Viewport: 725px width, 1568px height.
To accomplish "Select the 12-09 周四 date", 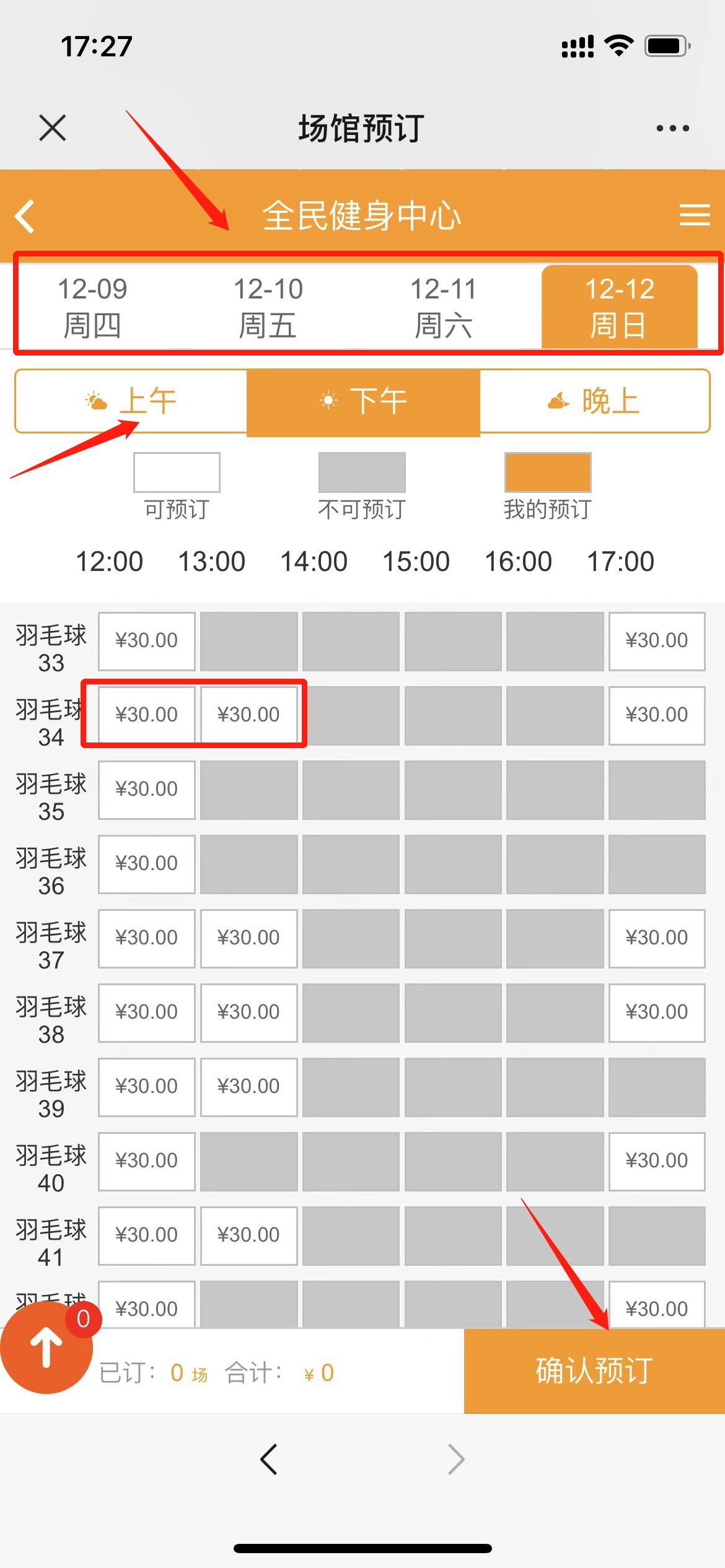I will 92,307.
